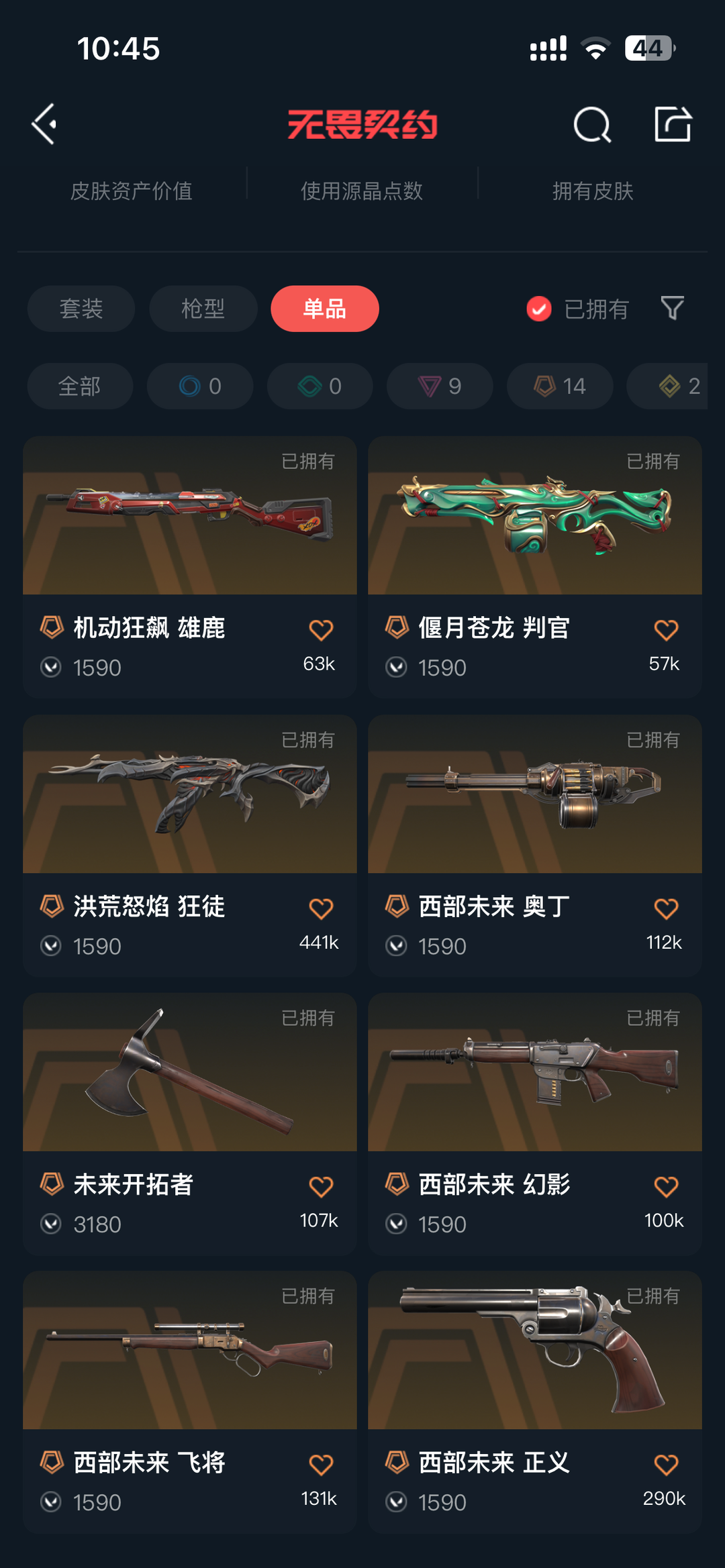Image resolution: width=725 pixels, height=1568 pixels.
Task: Like the 洪荒怒焰 狂徒 skin
Action: point(321,908)
